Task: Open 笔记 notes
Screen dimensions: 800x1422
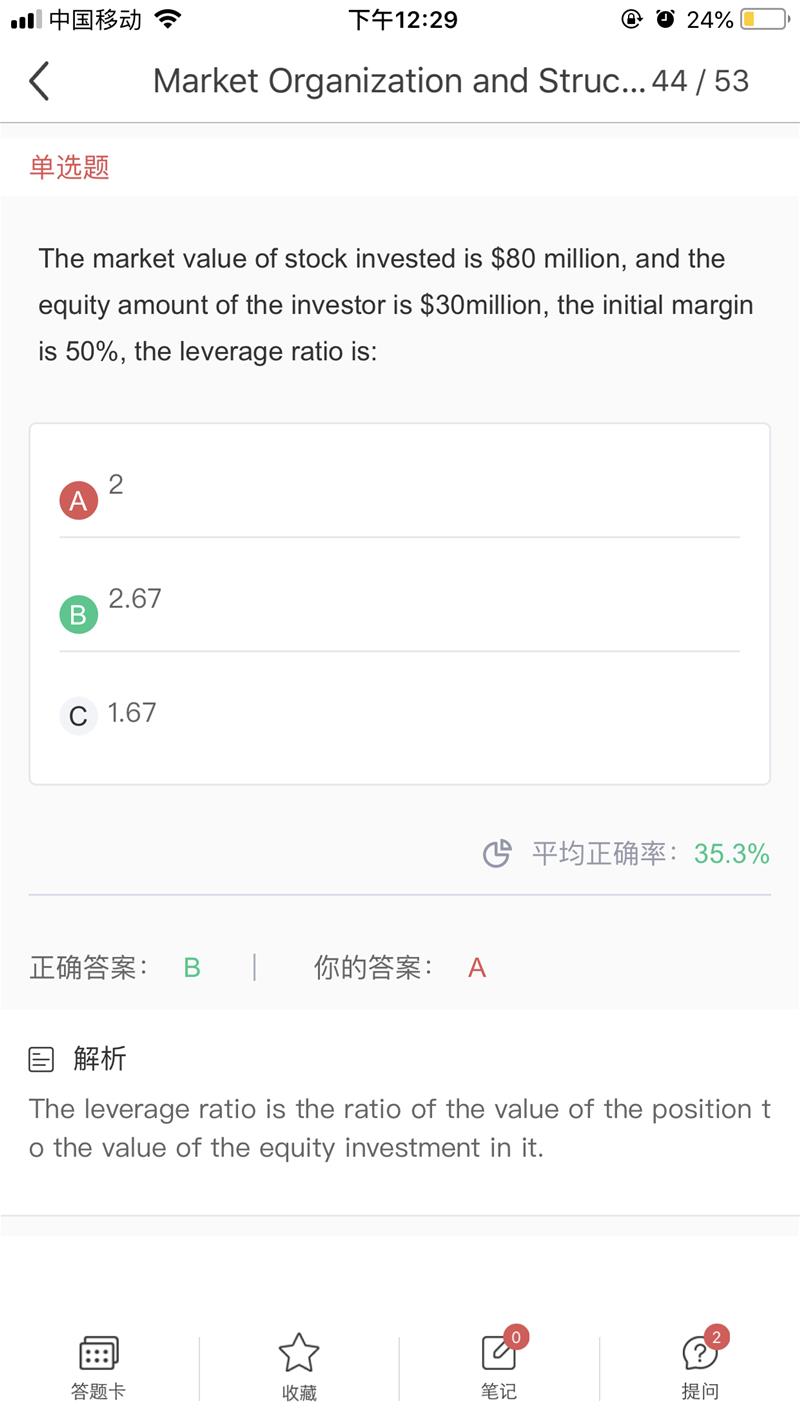Action: coord(499,1366)
